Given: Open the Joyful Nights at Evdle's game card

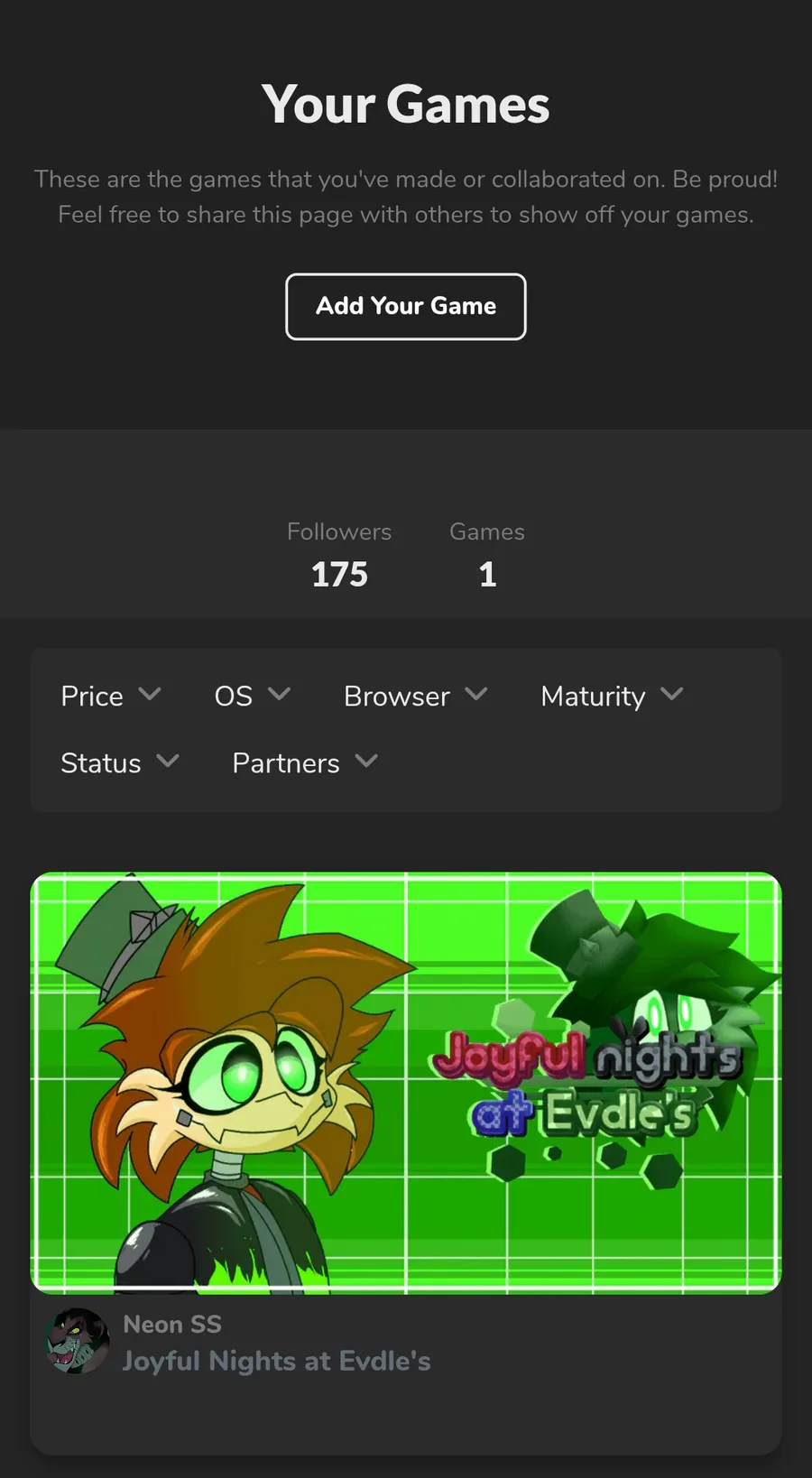Looking at the screenshot, I should tap(405, 1083).
